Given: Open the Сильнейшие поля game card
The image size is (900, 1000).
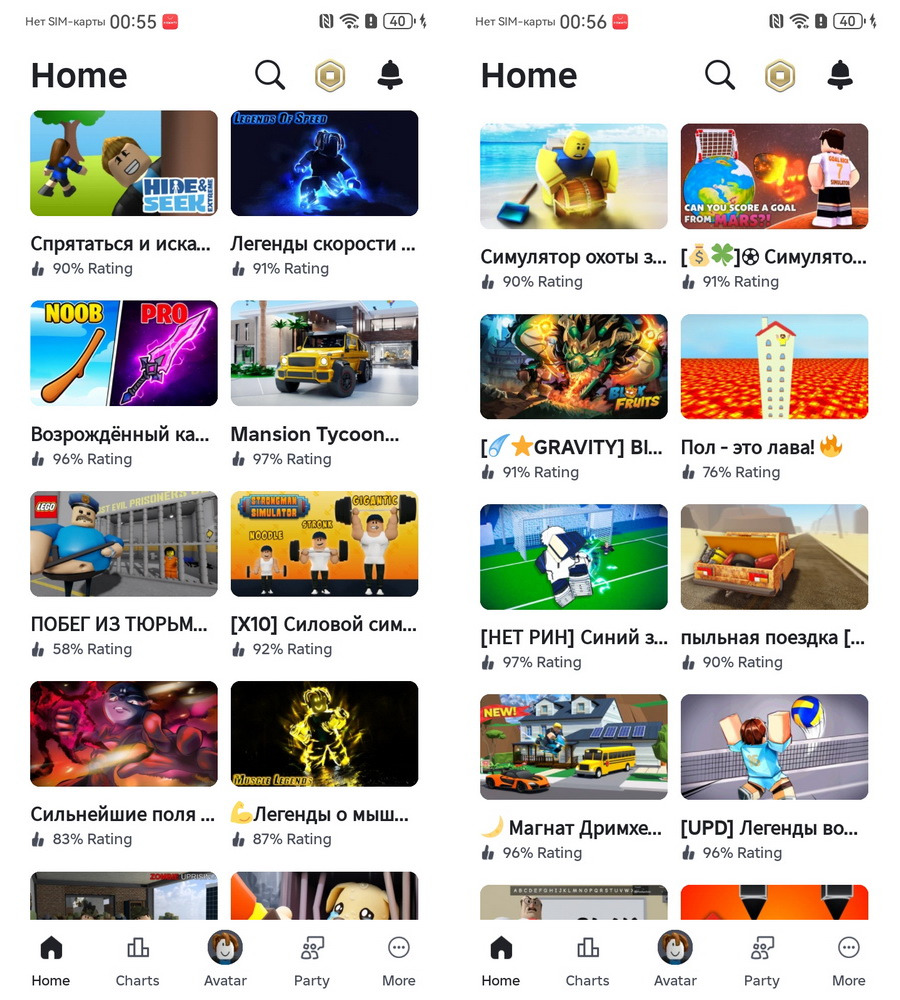Looking at the screenshot, I should click(x=124, y=733).
